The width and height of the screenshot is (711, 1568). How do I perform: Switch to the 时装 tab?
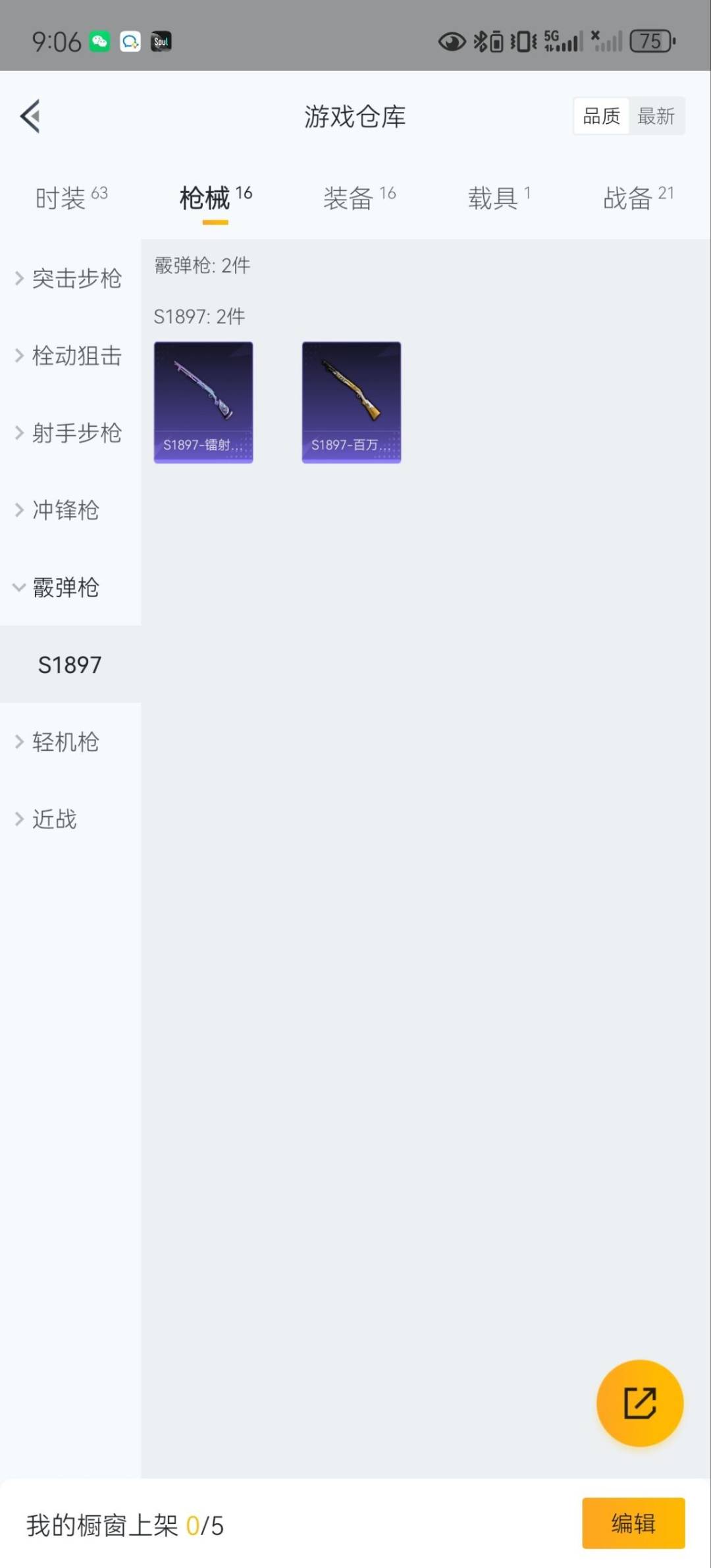point(71,198)
